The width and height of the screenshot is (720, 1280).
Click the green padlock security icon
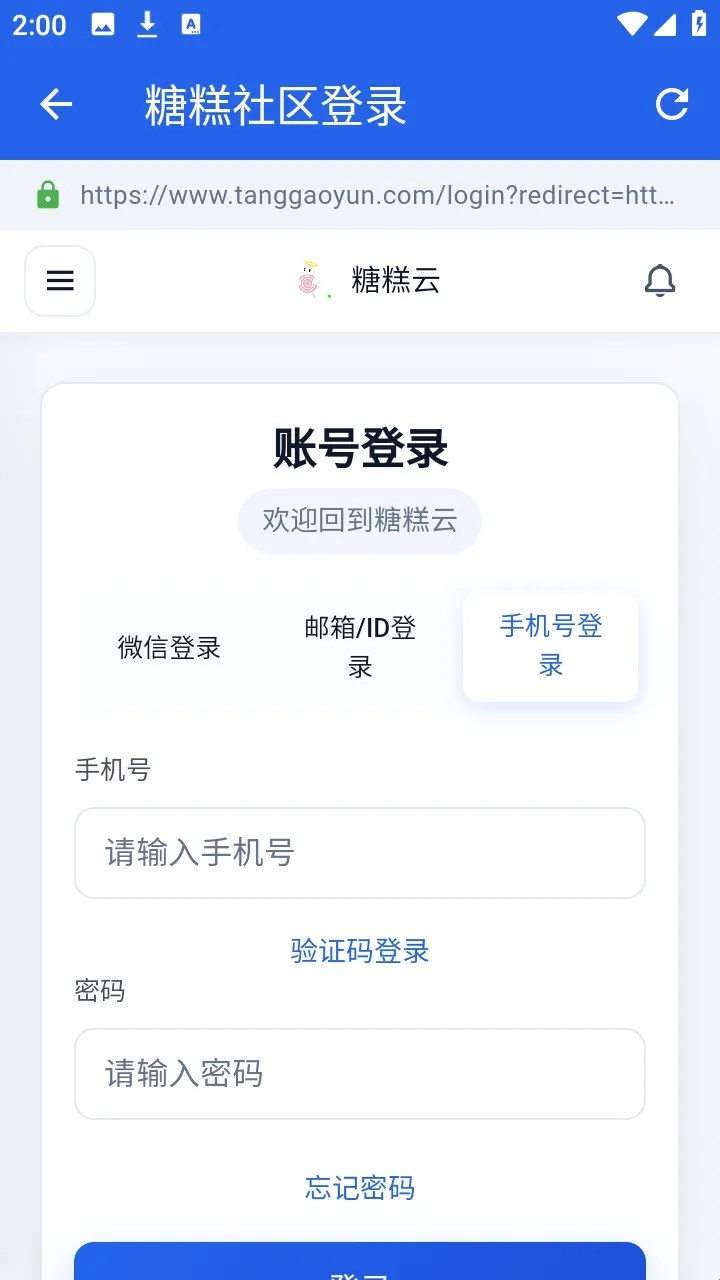coord(47,195)
